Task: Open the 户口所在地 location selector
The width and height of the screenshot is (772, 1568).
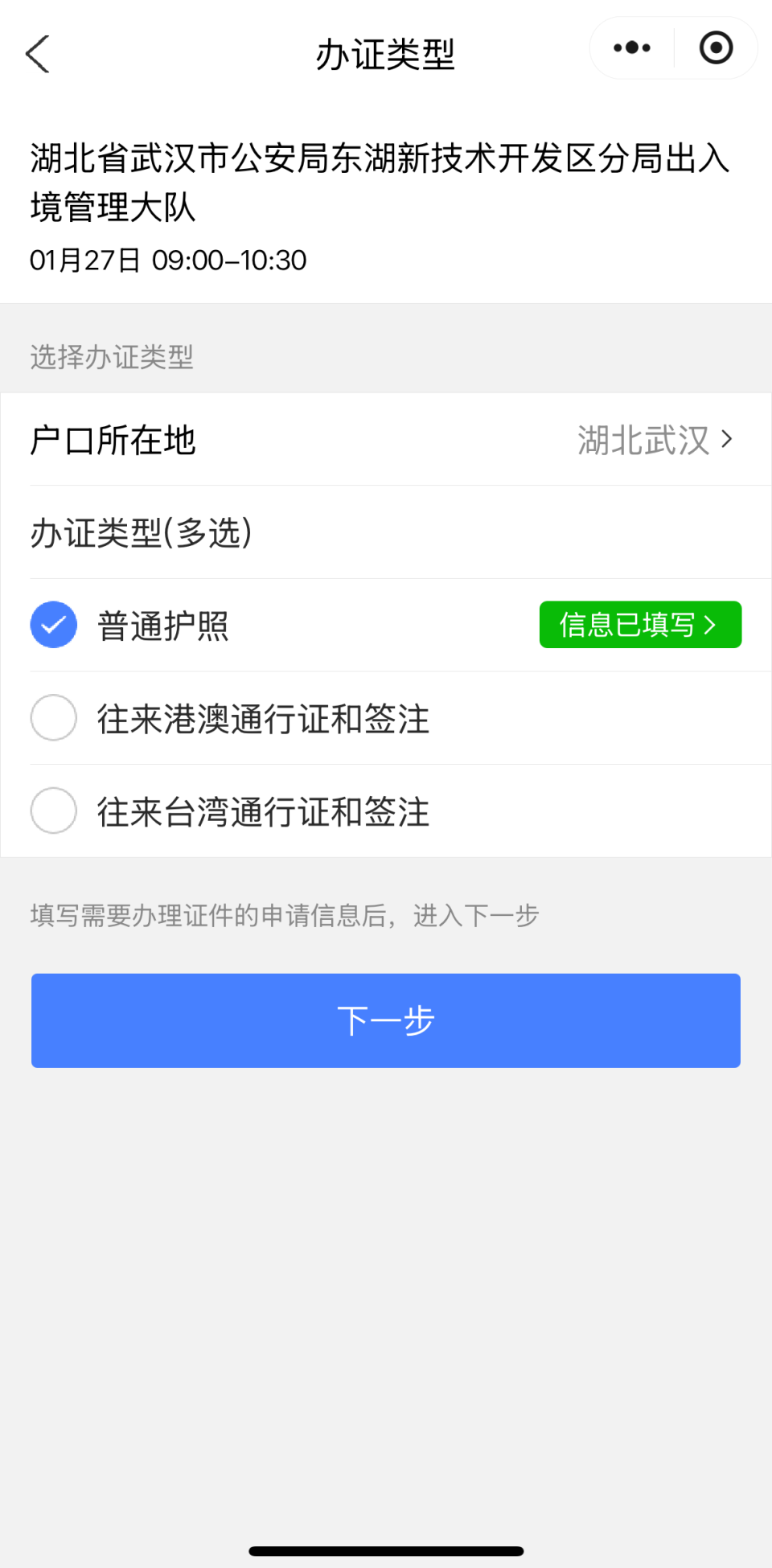Action: [386, 440]
